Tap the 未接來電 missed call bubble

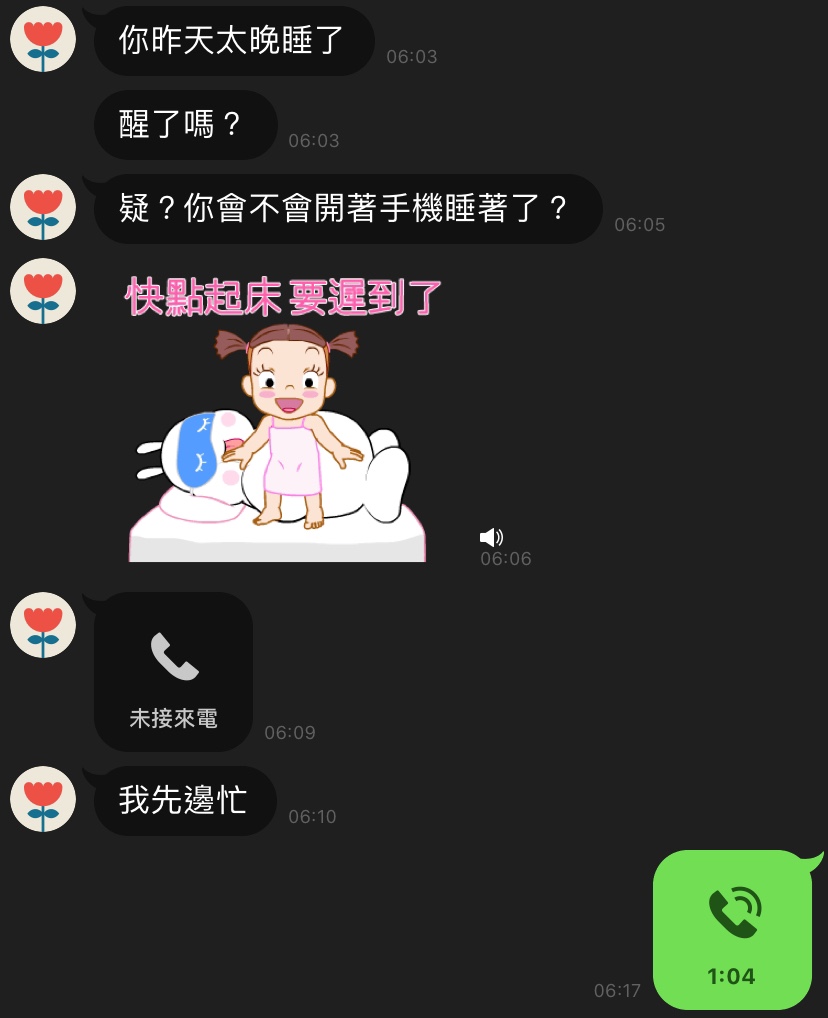[173, 671]
